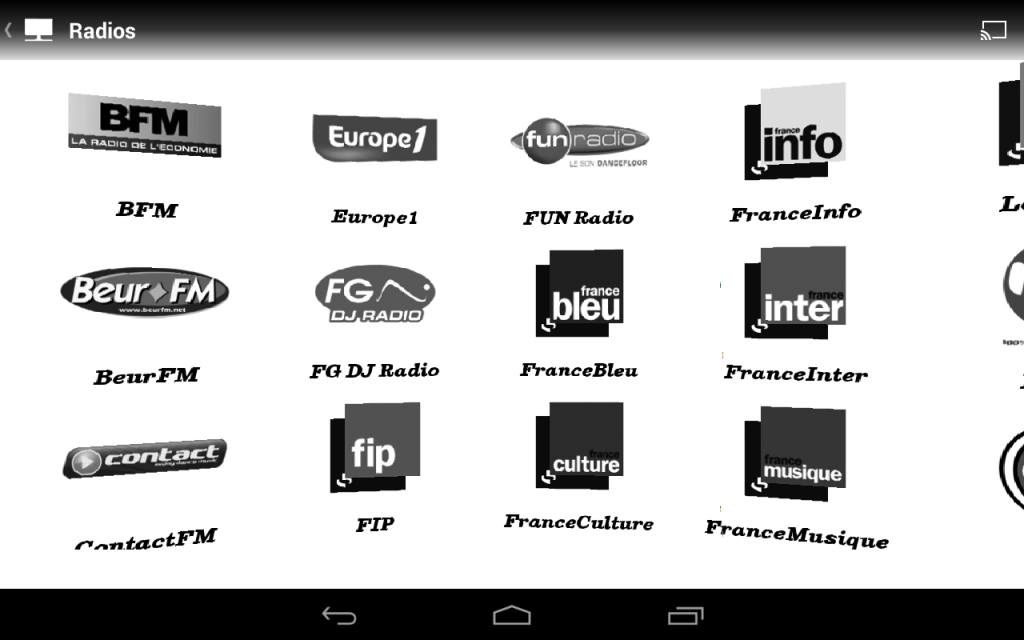Tap the system back button
1024x640 pixels.
pos(339,615)
